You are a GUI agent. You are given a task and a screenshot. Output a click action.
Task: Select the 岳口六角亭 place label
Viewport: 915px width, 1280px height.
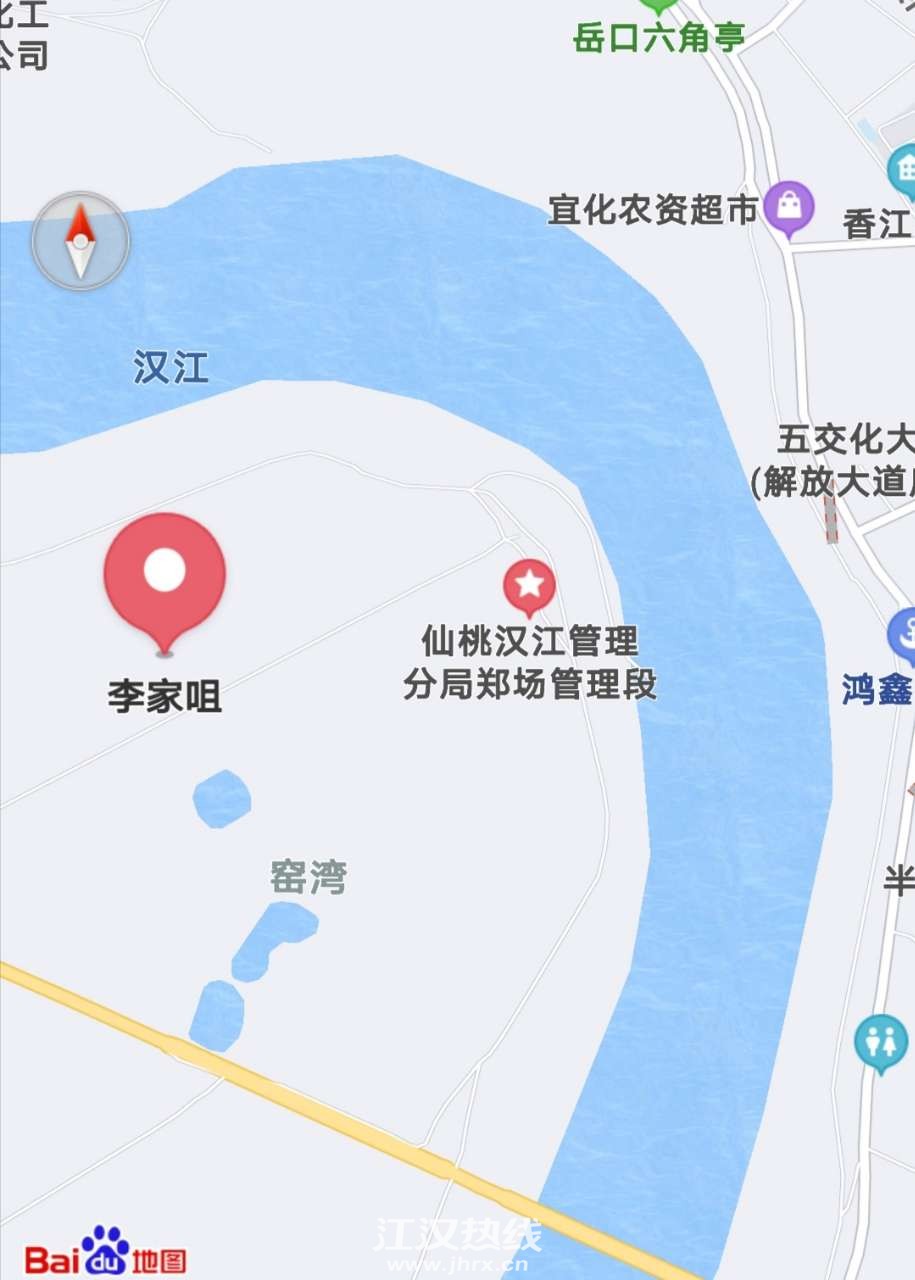(659, 38)
